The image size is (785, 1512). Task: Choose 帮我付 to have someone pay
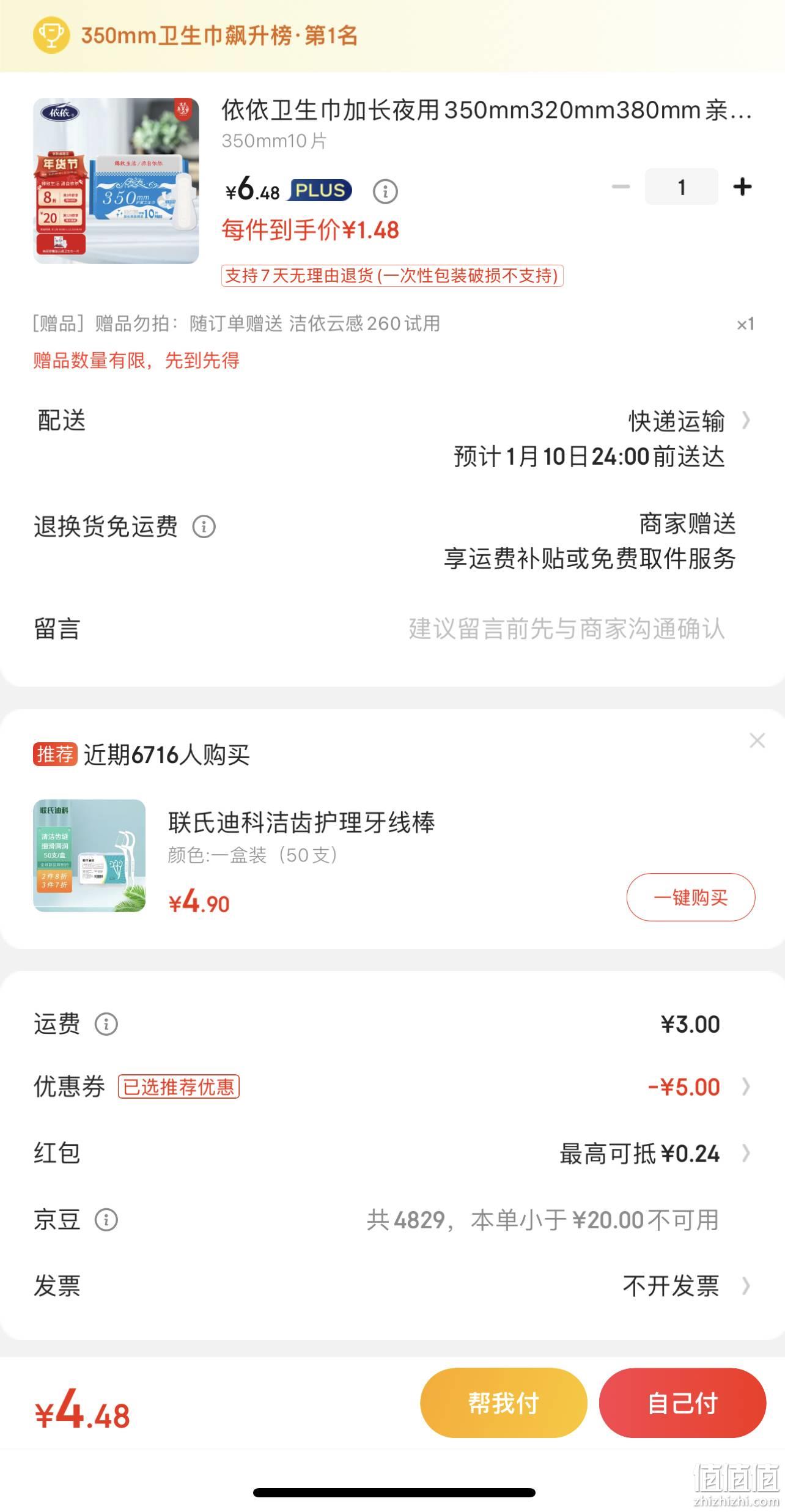[503, 1403]
